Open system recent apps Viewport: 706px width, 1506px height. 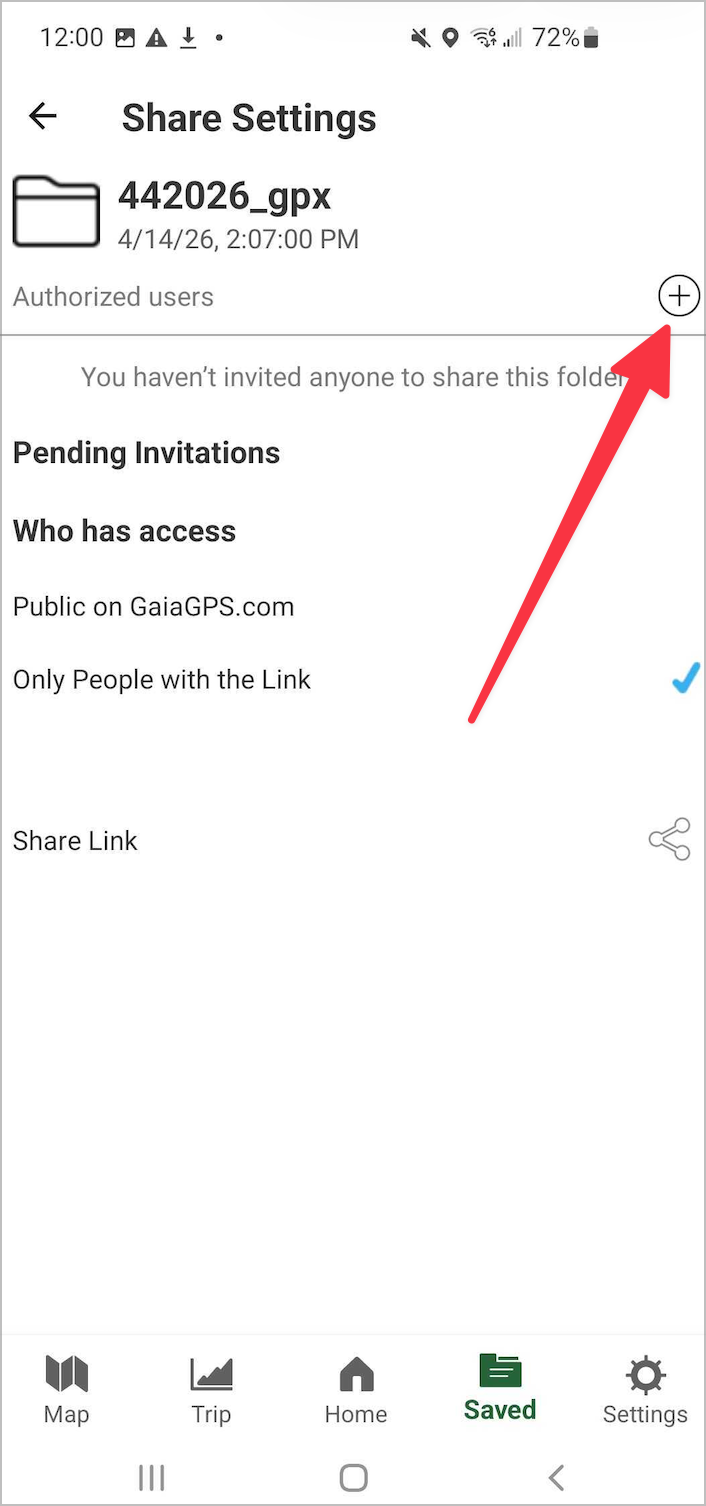coord(151,1476)
